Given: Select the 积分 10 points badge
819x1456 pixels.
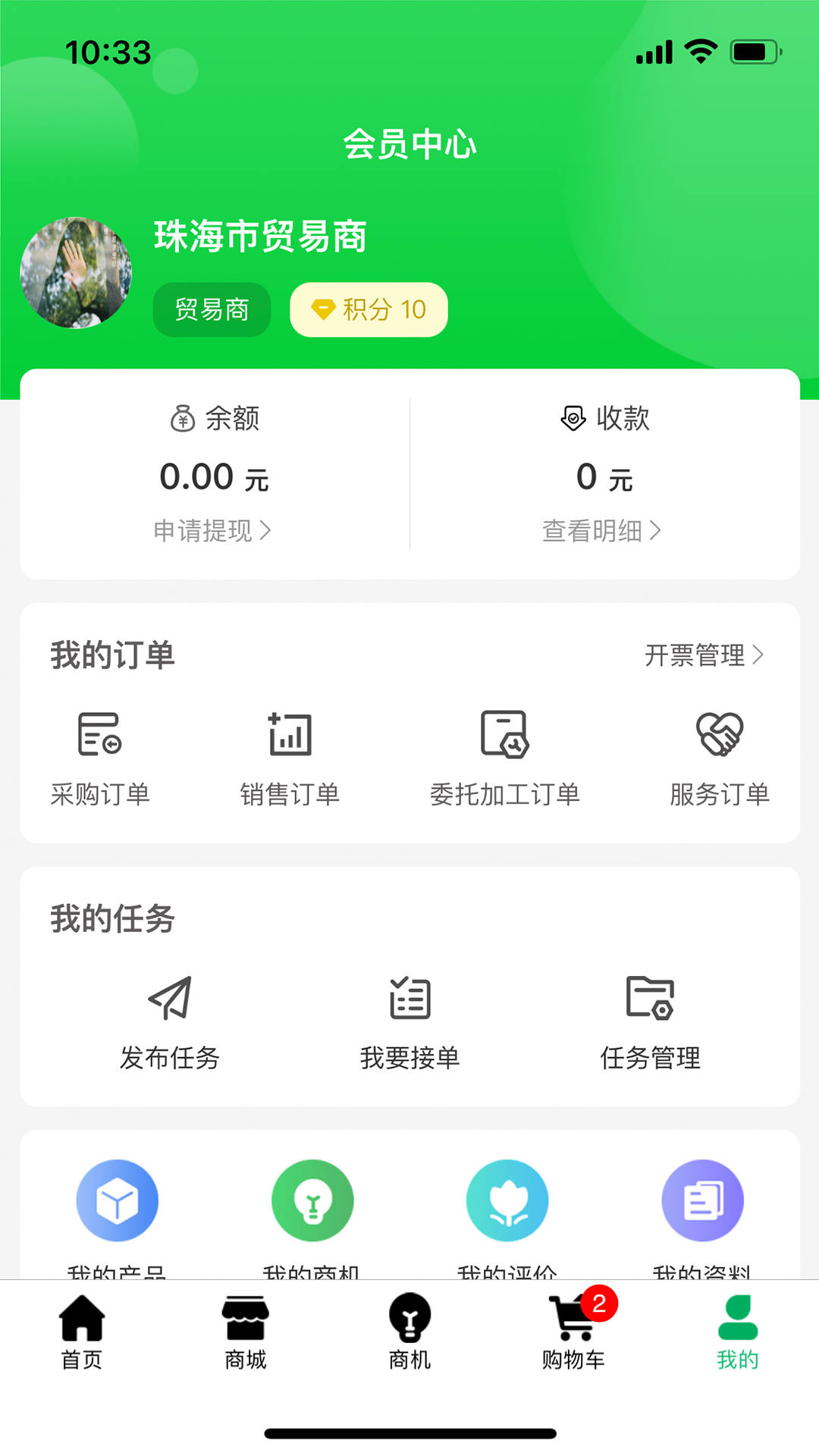Looking at the screenshot, I should [369, 309].
